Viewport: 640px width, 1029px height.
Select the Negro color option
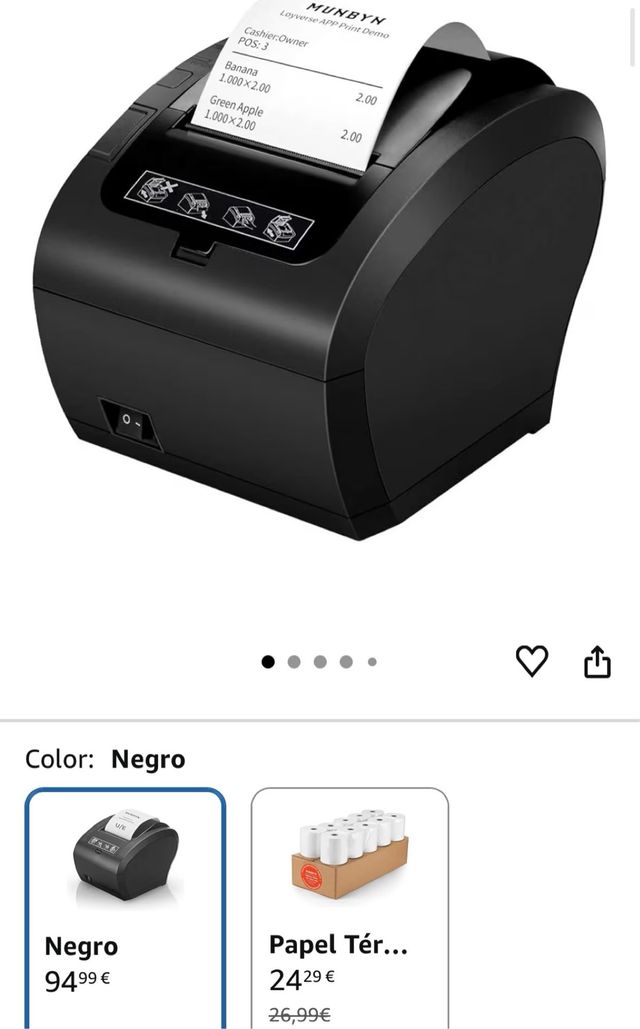125,905
